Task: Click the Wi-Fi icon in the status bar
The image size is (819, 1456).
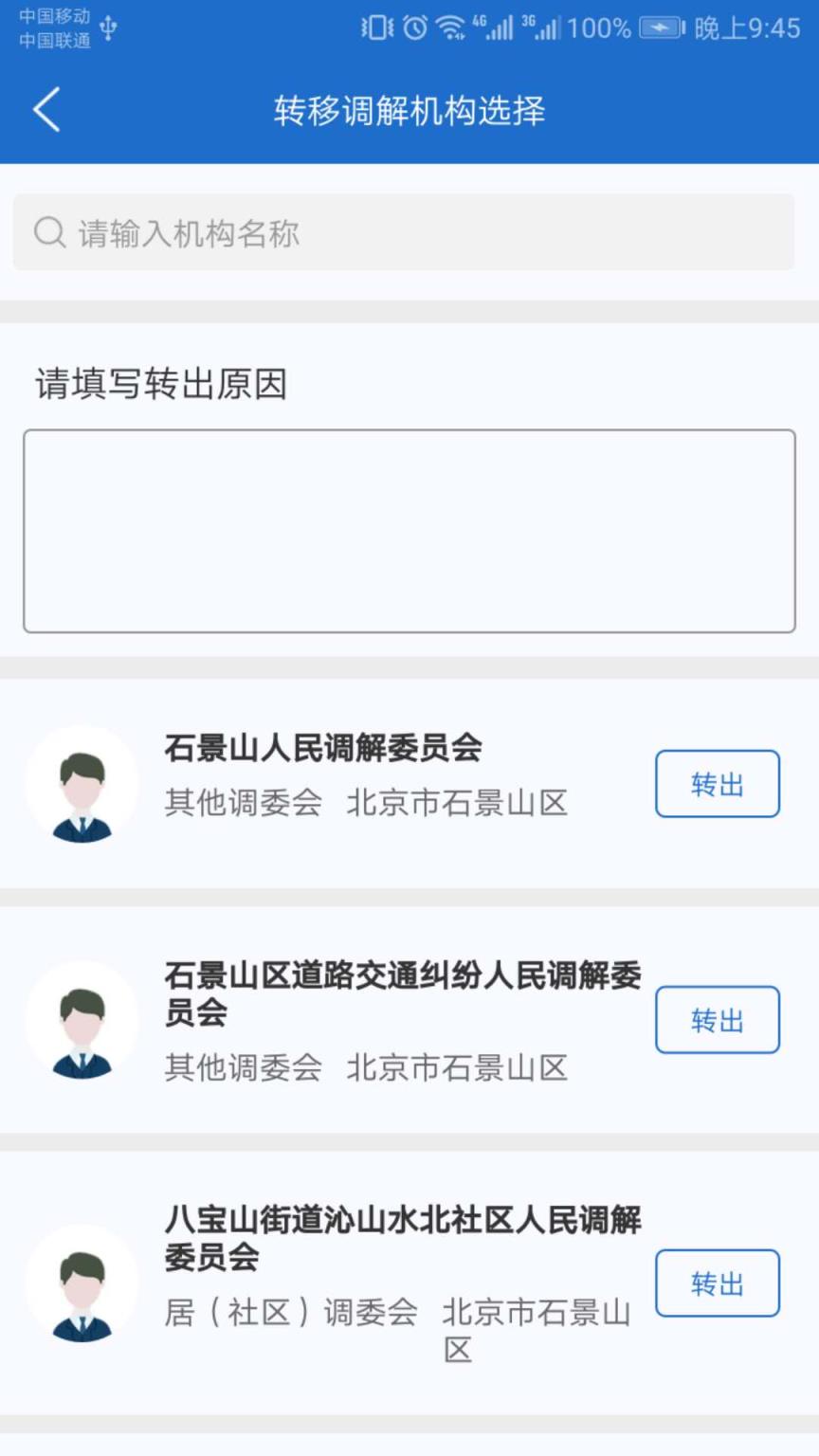Action: pos(449,27)
